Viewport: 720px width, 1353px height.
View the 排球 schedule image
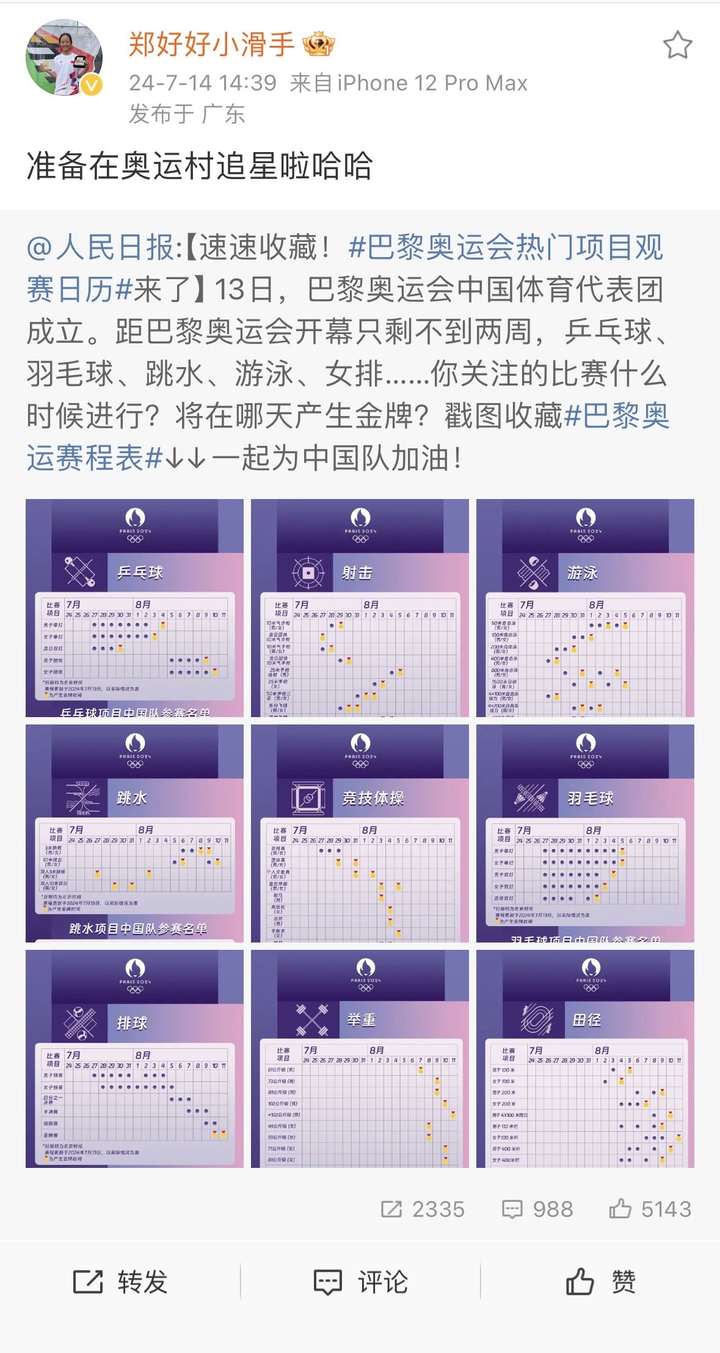(x=135, y=1058)
